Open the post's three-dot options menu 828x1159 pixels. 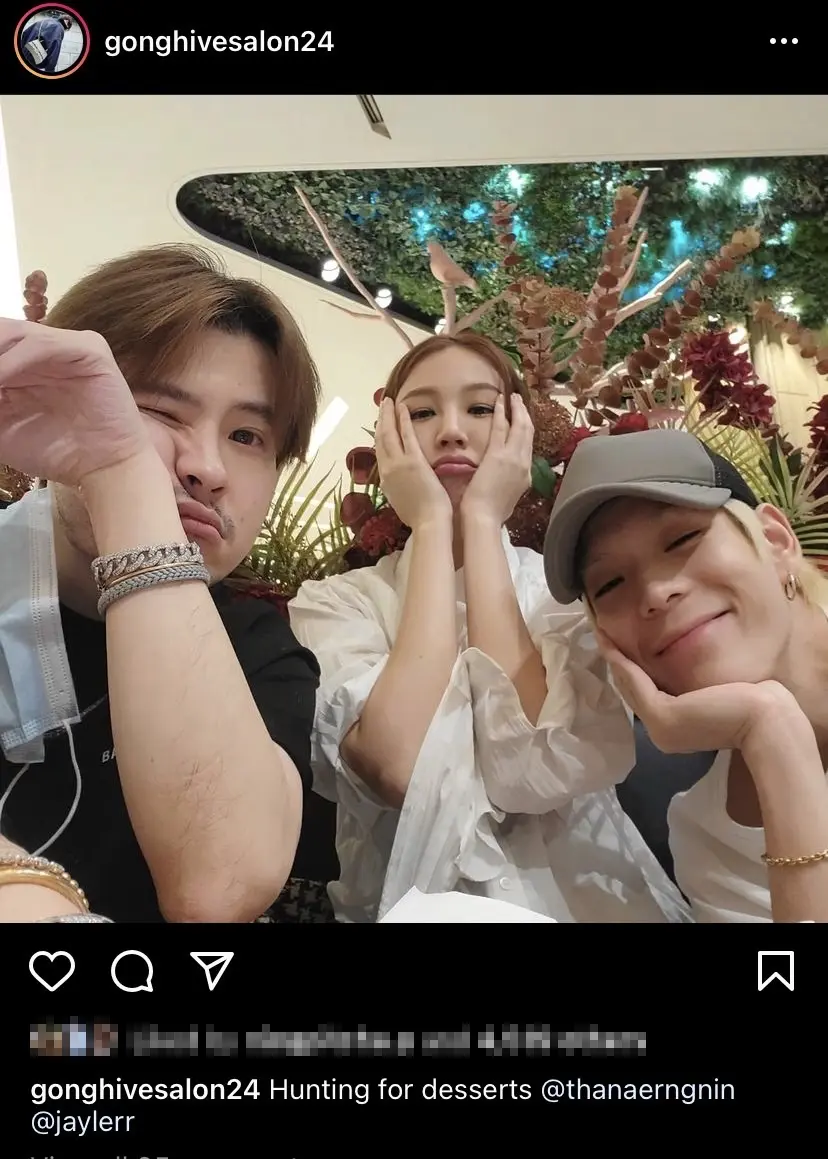783,42
